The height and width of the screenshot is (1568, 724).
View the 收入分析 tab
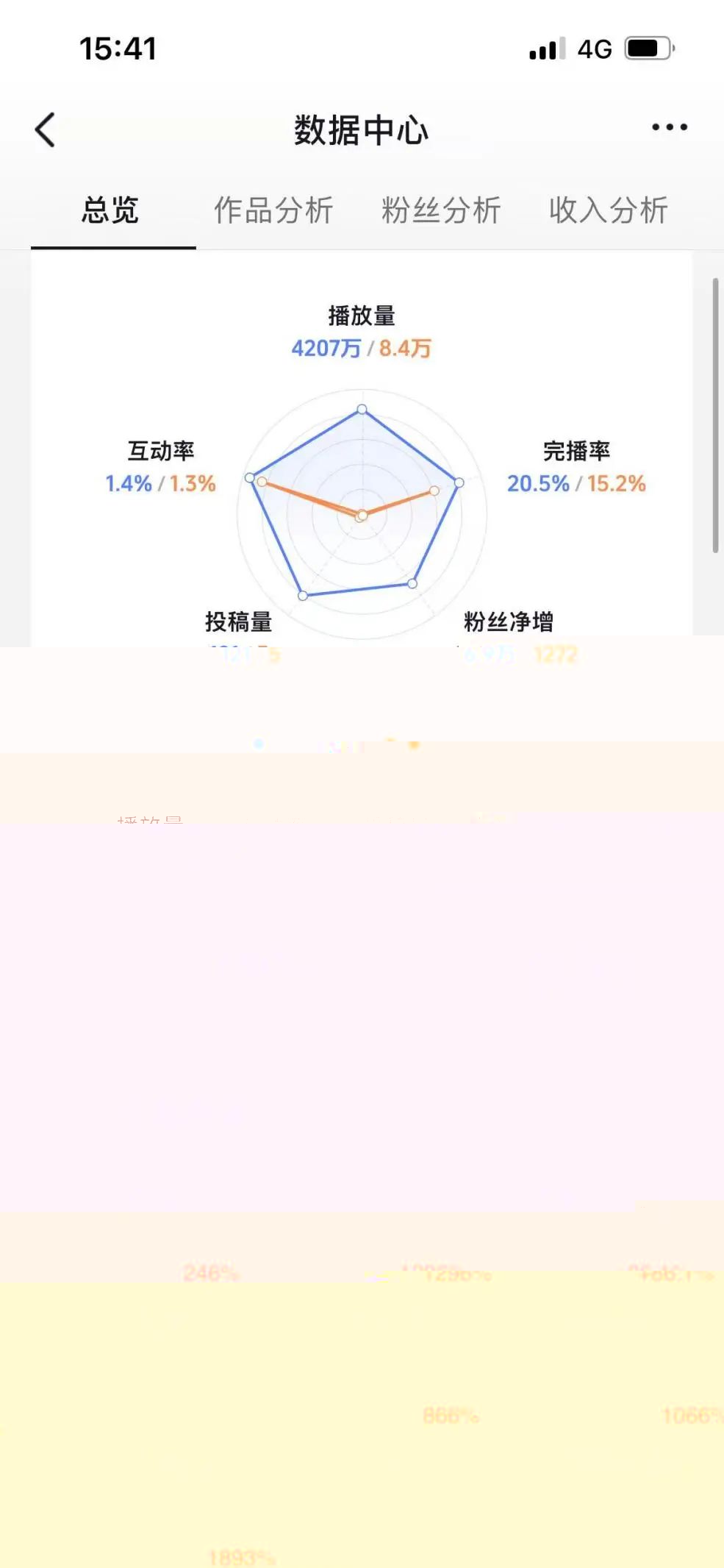[x=608, y=210]
